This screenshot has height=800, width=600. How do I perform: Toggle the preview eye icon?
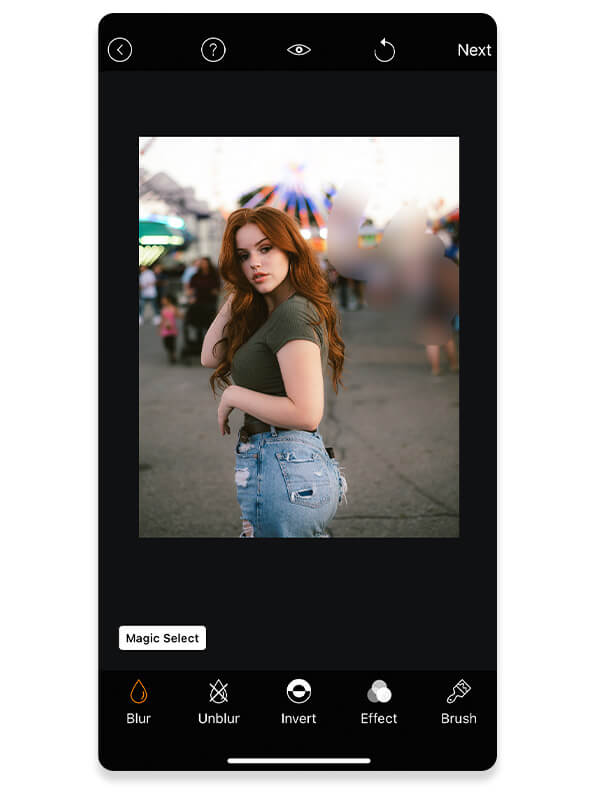pos(299,50)
